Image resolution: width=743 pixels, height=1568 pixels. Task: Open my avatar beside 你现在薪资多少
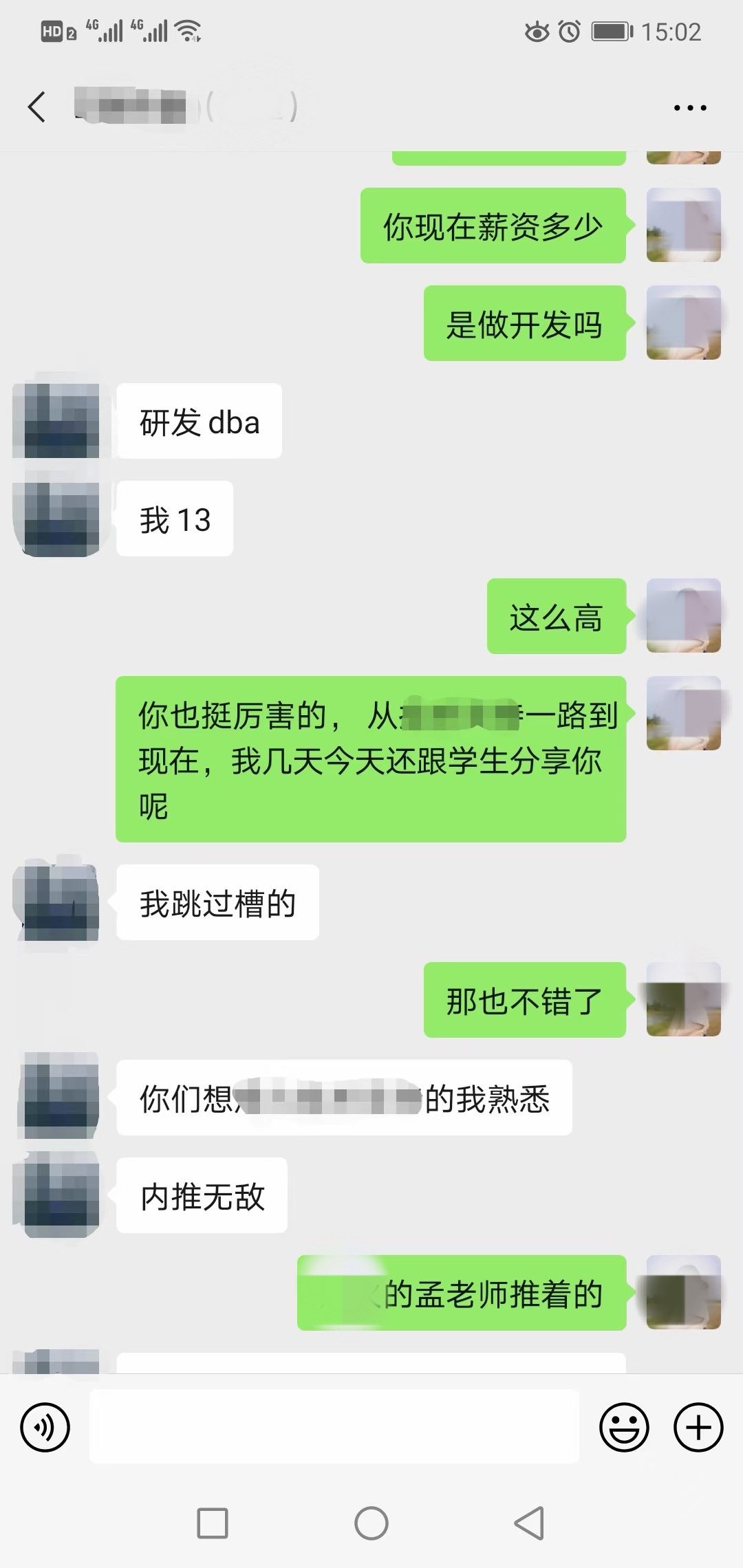pos(683,226)
